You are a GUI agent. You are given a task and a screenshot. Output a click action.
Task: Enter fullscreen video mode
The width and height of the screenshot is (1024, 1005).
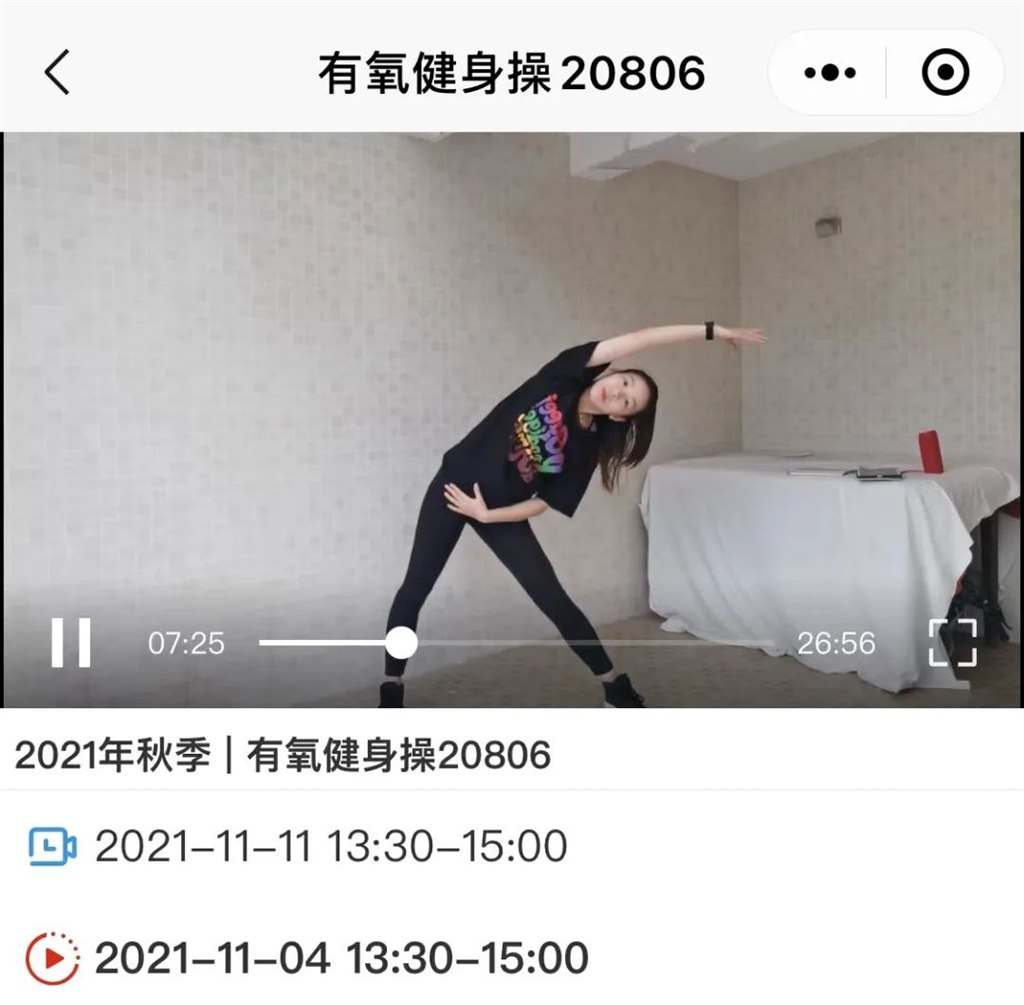click(952, 642)
